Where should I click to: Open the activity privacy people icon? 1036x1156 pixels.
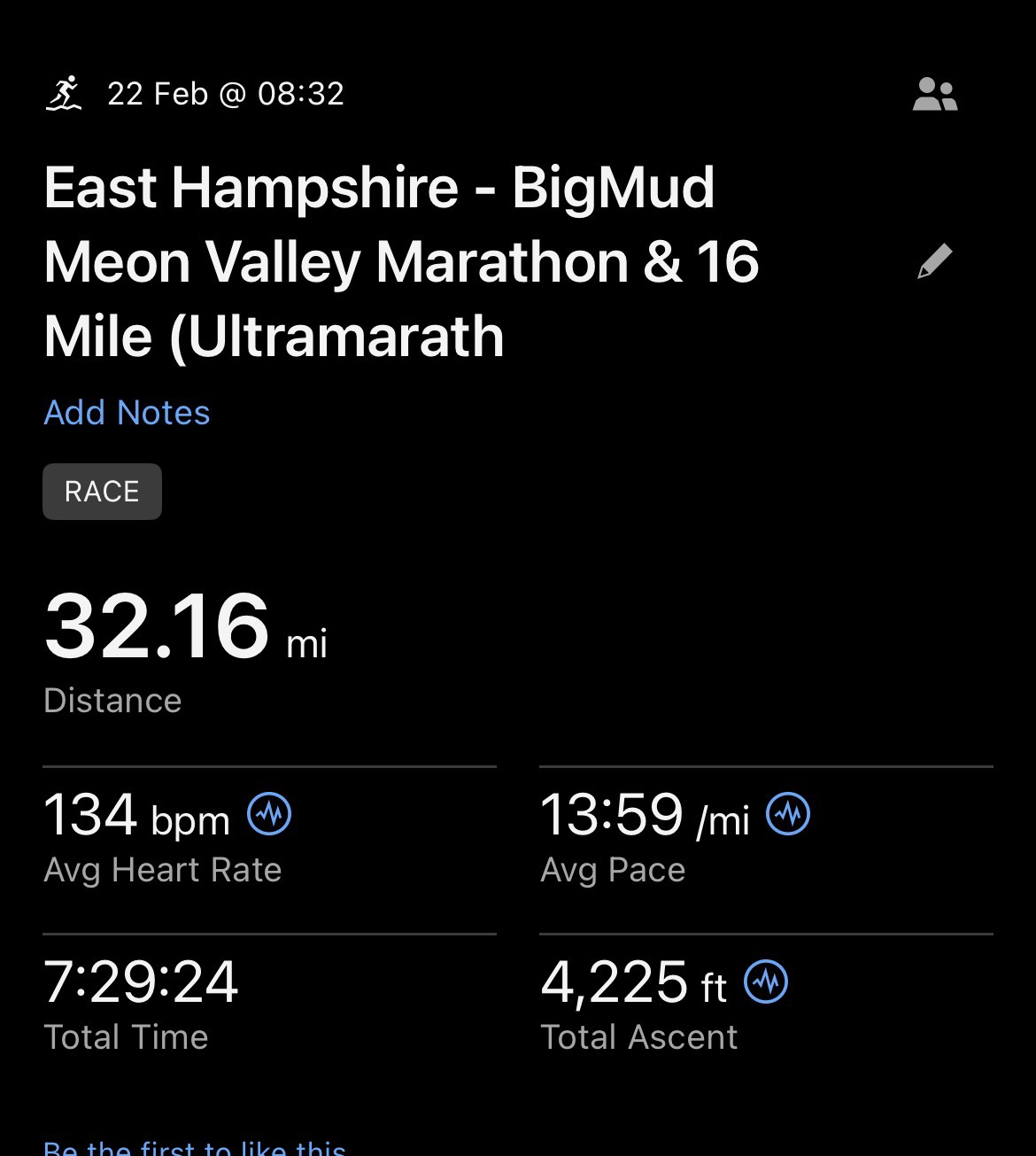click(935, 95)
